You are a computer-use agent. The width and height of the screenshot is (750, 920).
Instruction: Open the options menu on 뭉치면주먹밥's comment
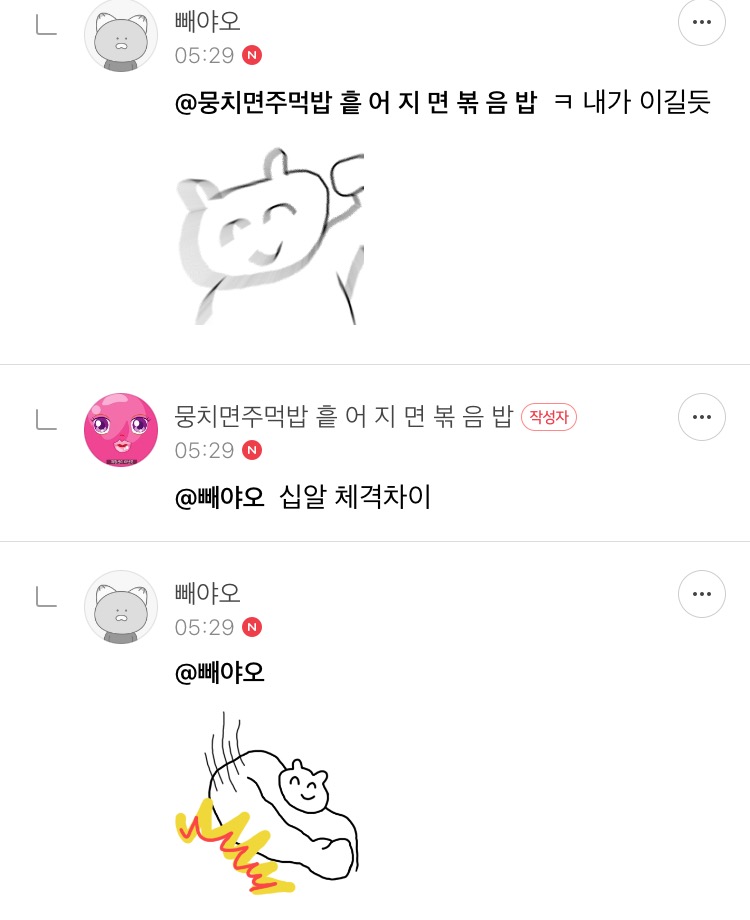[x=701, y=417]
